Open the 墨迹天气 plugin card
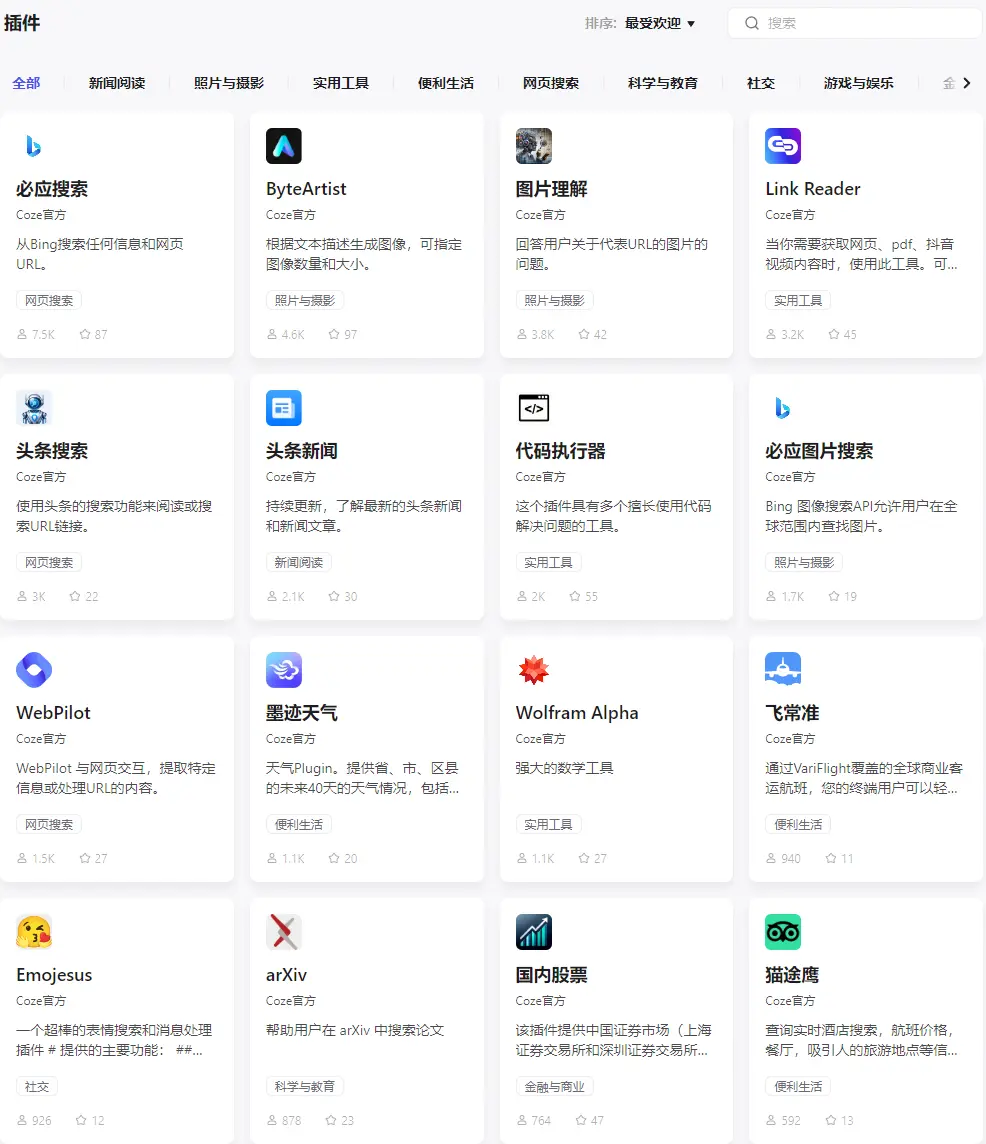The width and height of the screenshot is (986, 1144). pyautogui.click(x=366, y=759)
